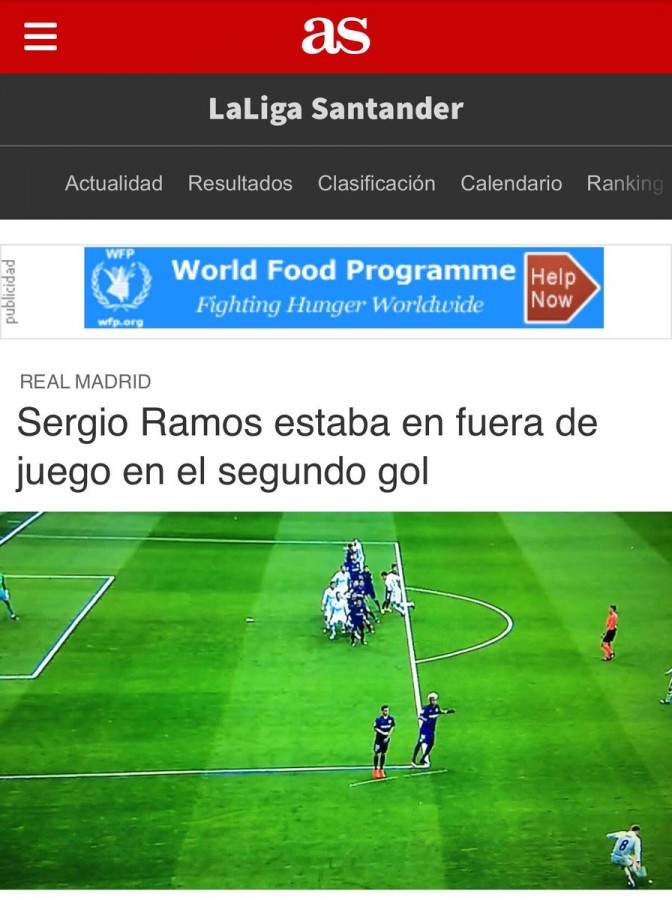
Task: Read the Sergio Ramos offside article
Action: pos(307,447)
